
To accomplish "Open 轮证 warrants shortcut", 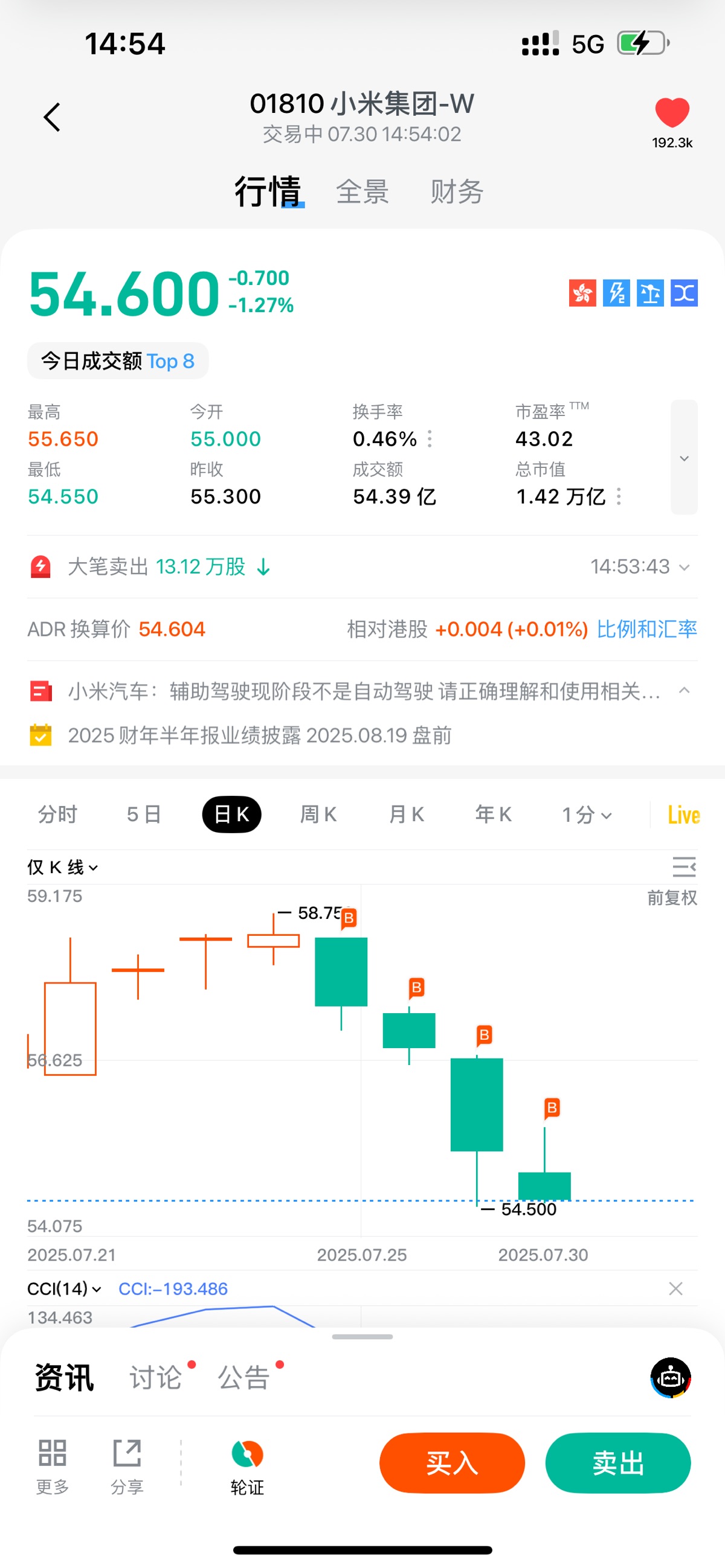I will [x=247, y=1468].
